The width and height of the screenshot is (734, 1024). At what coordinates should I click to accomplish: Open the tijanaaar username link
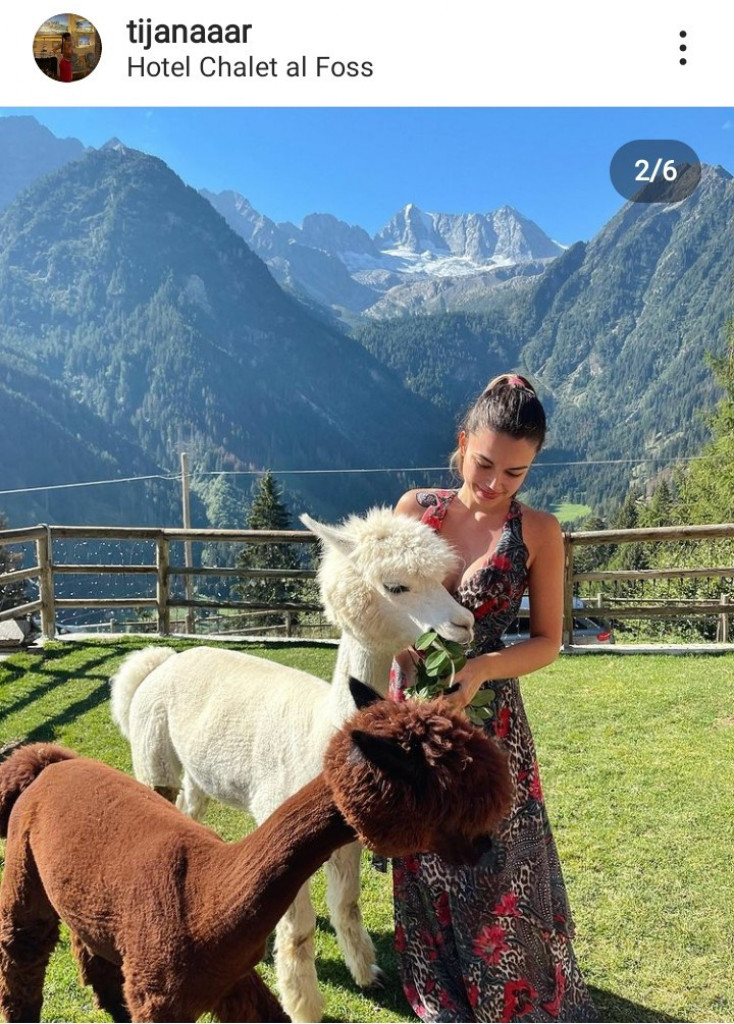click(x=189, y=31)
